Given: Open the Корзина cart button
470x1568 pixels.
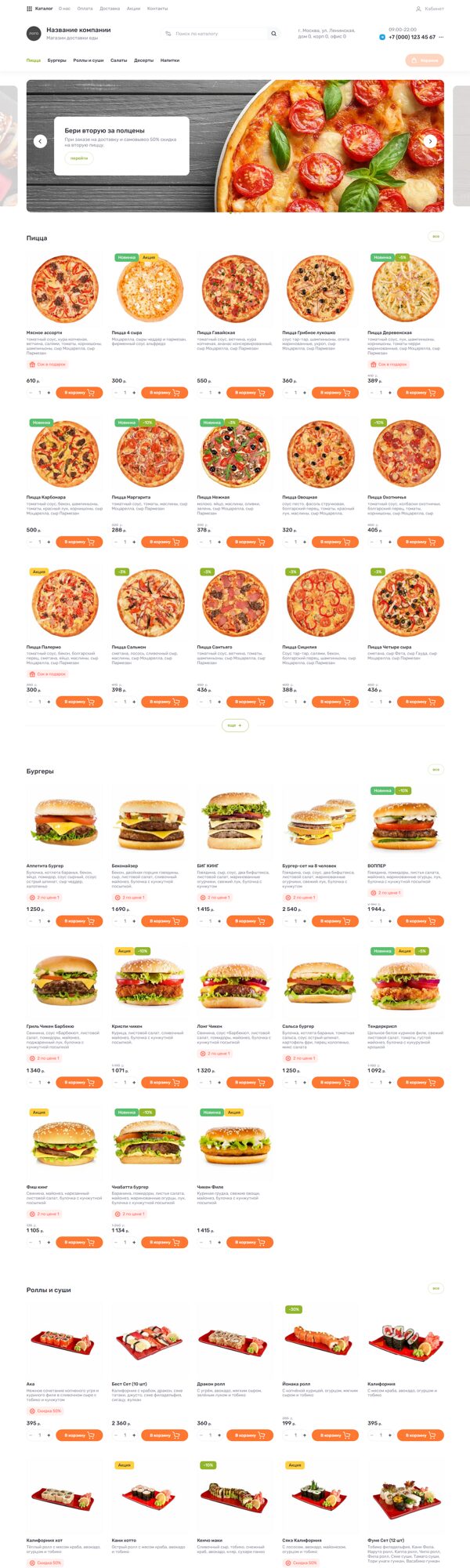Looking at the screenshot, I should click(x=425, y=60).
